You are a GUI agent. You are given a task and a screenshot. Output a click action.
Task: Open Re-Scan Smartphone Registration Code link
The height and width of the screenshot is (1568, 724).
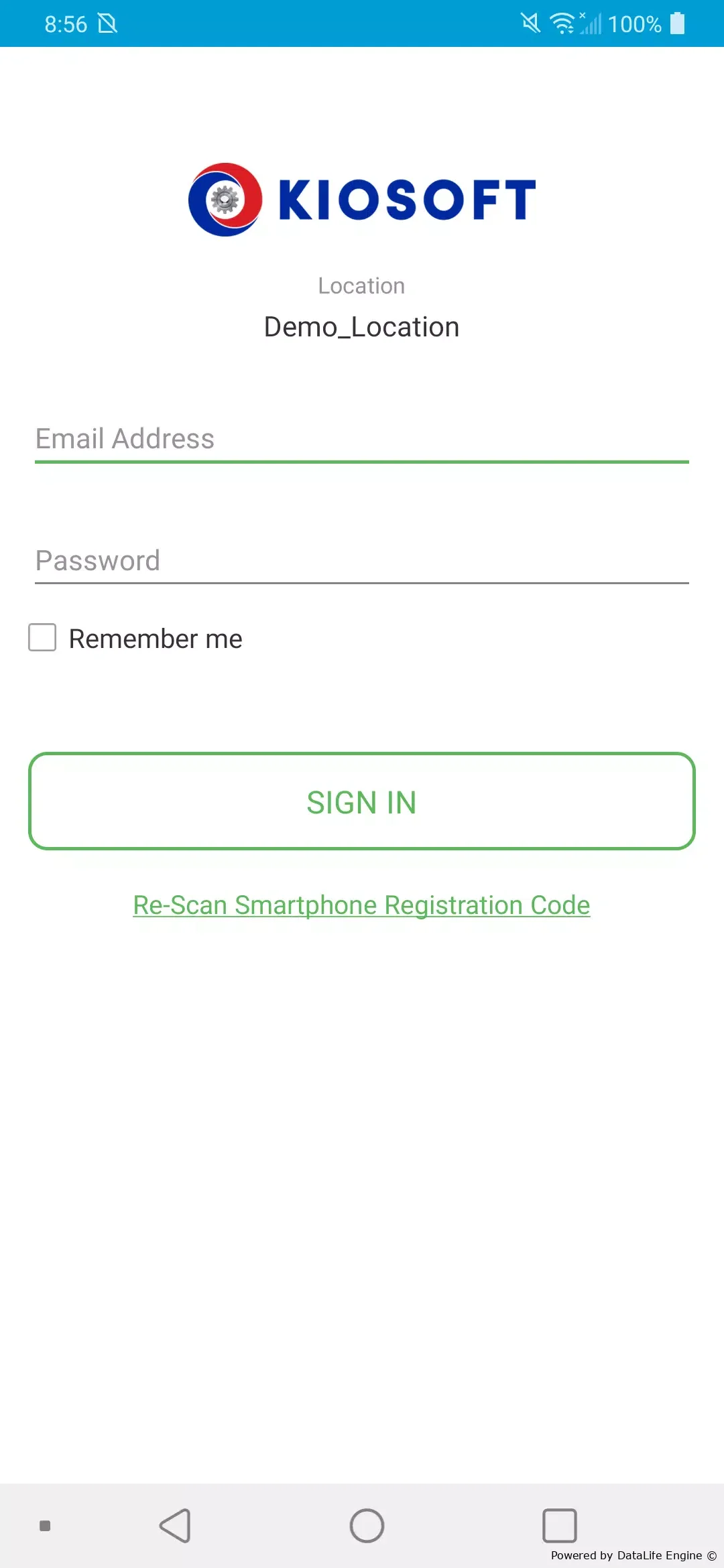pyautogui.click(x=361, y=905)
